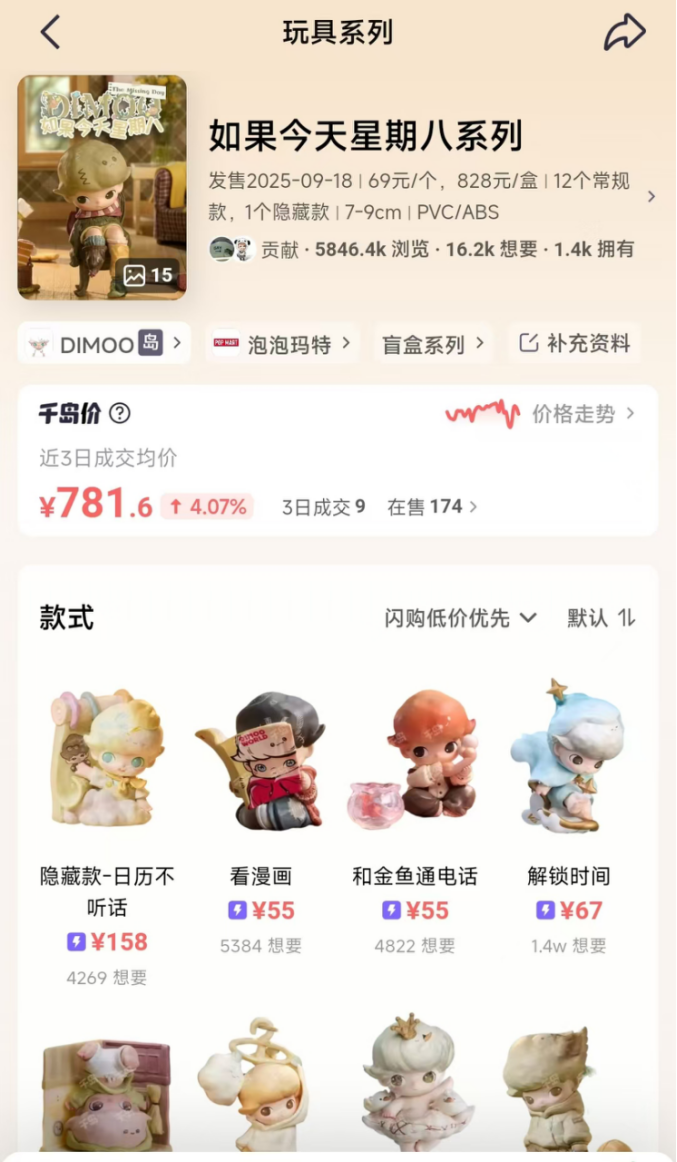Screen dimensions: 677x1162
Task: Switch sorting via 默认 option
Action: click(600, 618)
